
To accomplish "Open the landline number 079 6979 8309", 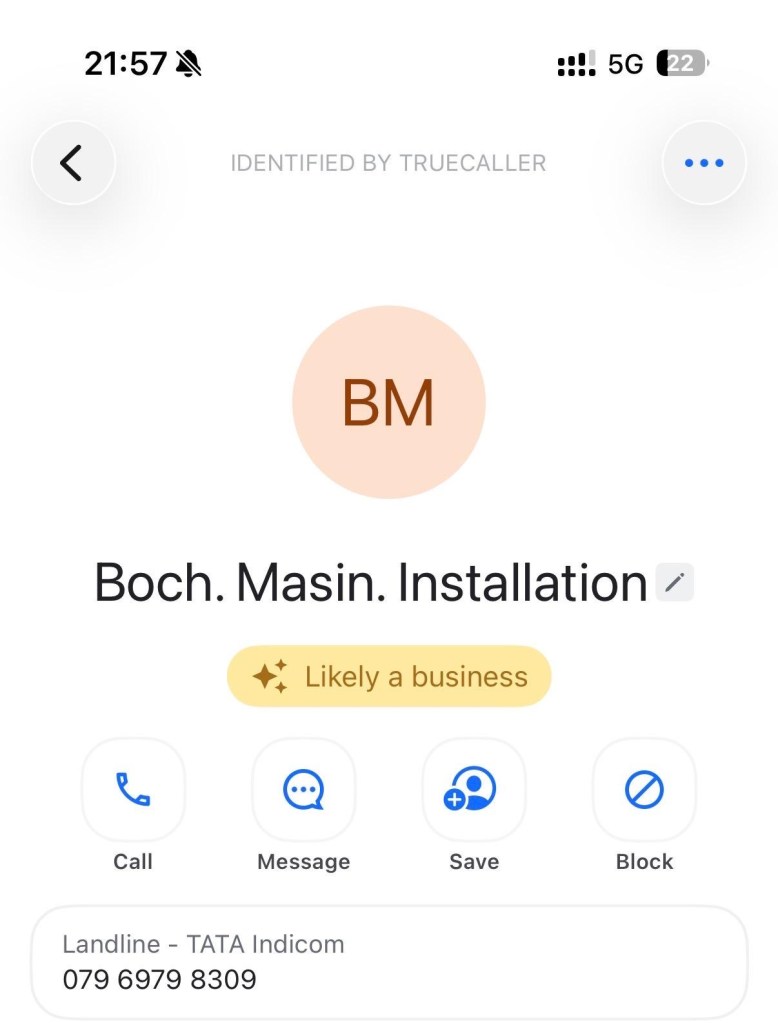I will 388,962.
